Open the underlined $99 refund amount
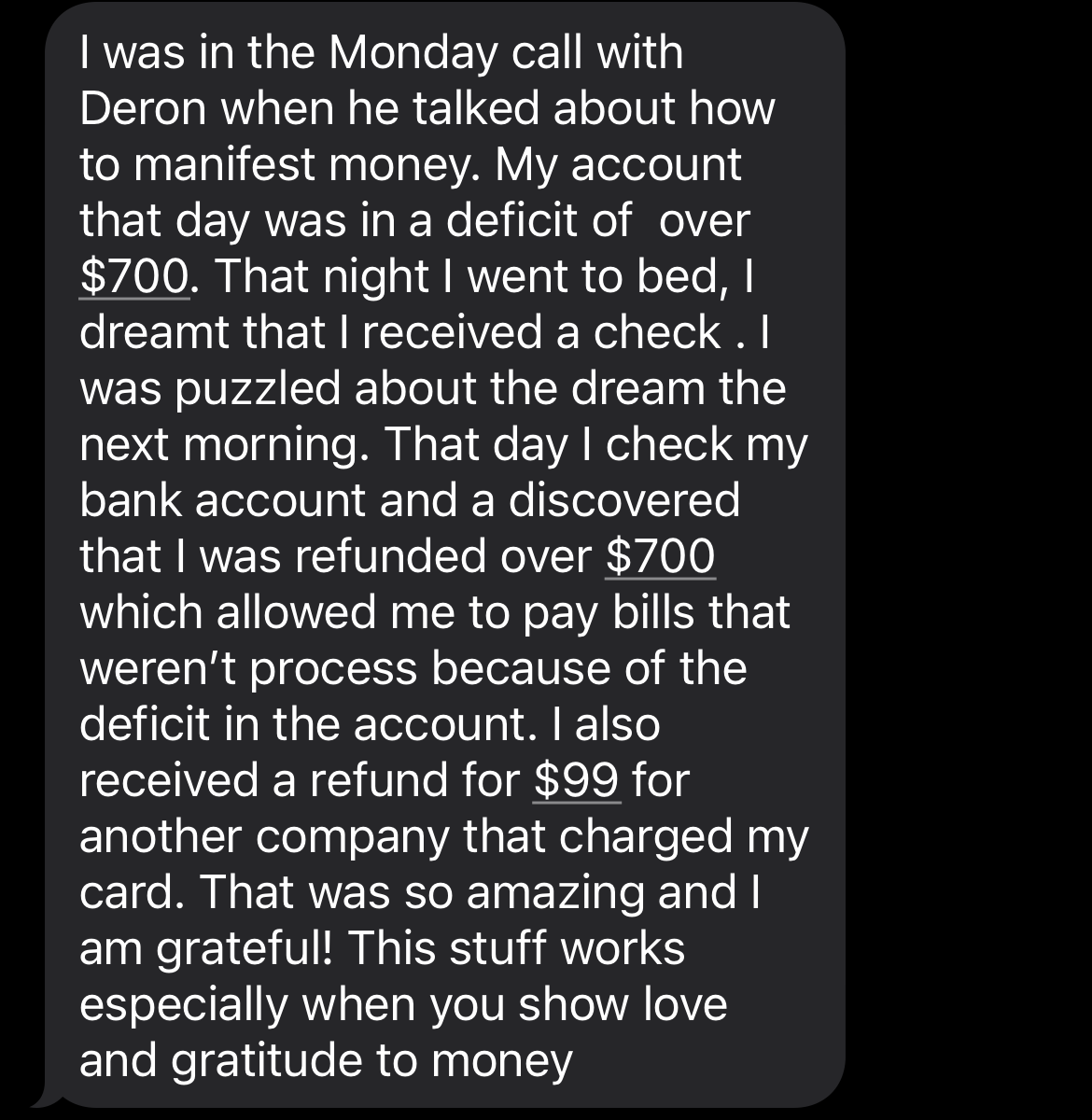 tap(577, 780)
